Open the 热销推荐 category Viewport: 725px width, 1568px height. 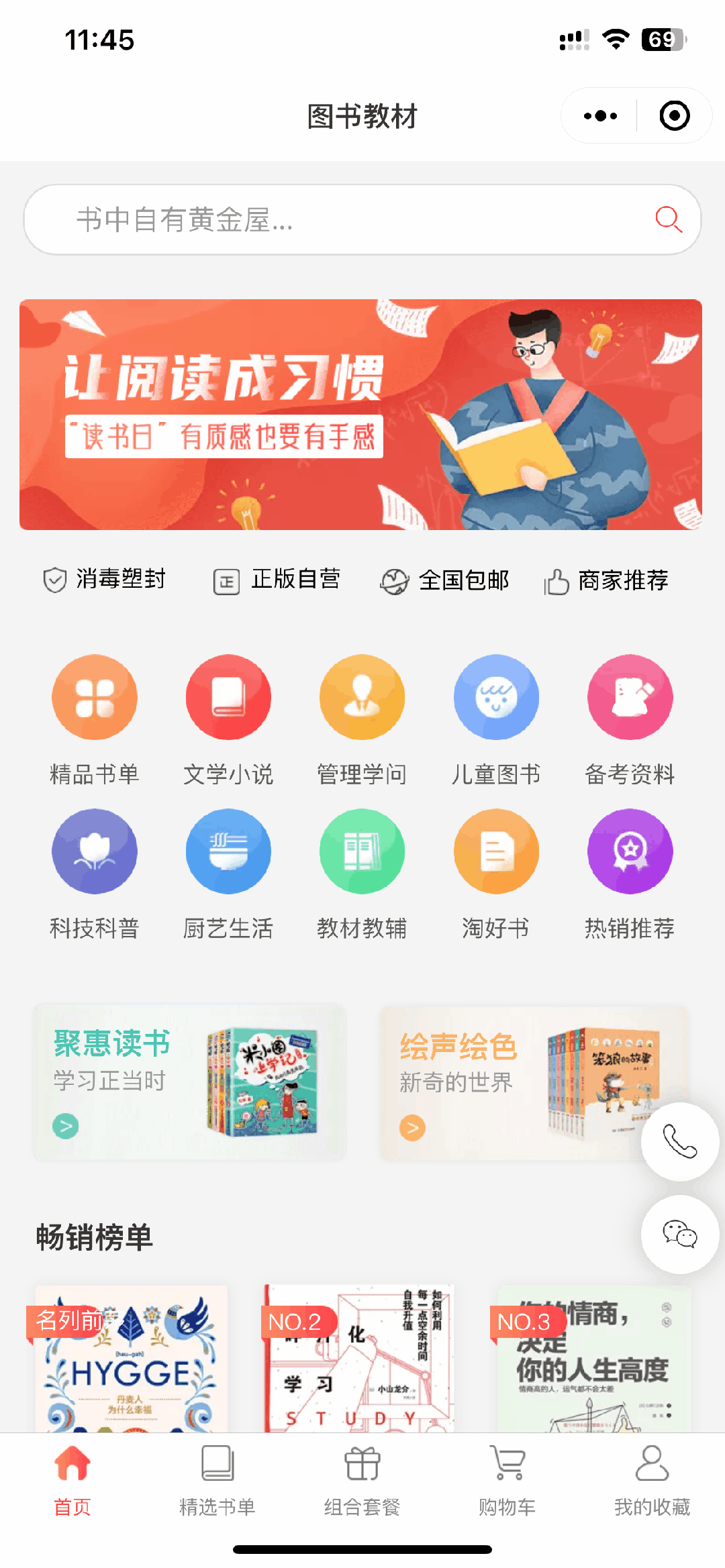[x=630, y=874]
